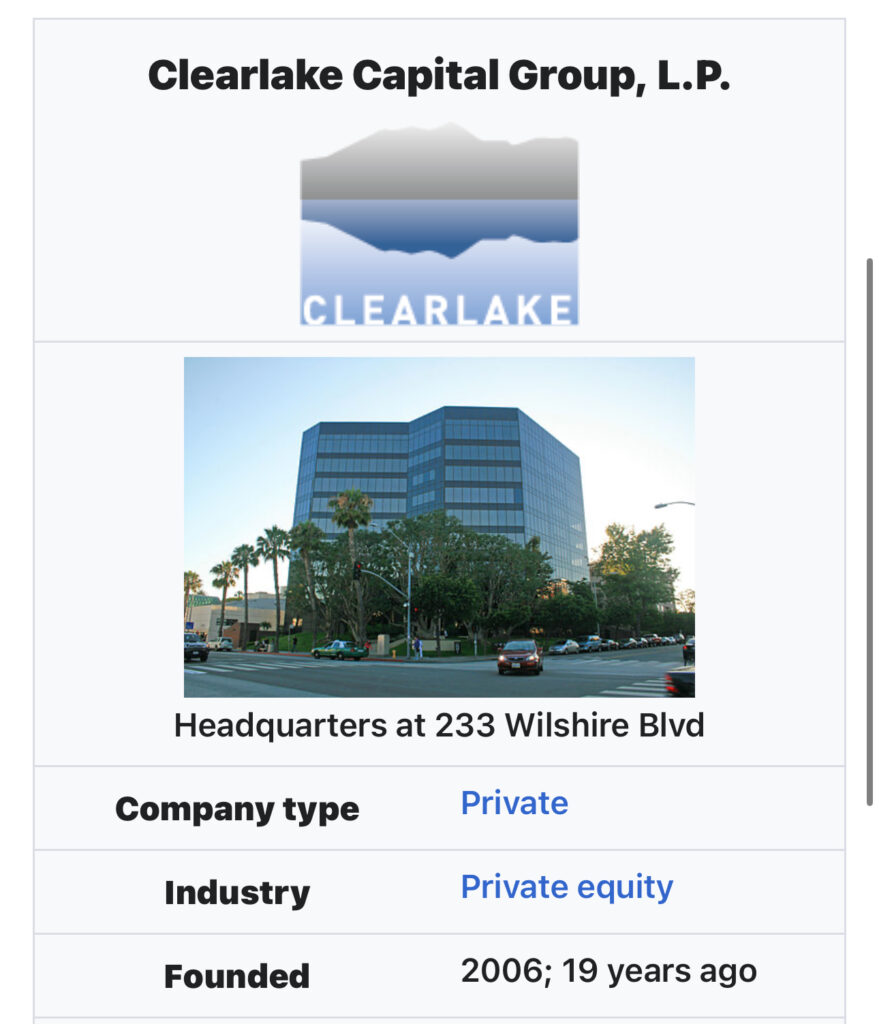Image resolution: width=879 pixels, height=1024 pixels.
Task: Open the Private company type link
Action: [x=514, y=804]
